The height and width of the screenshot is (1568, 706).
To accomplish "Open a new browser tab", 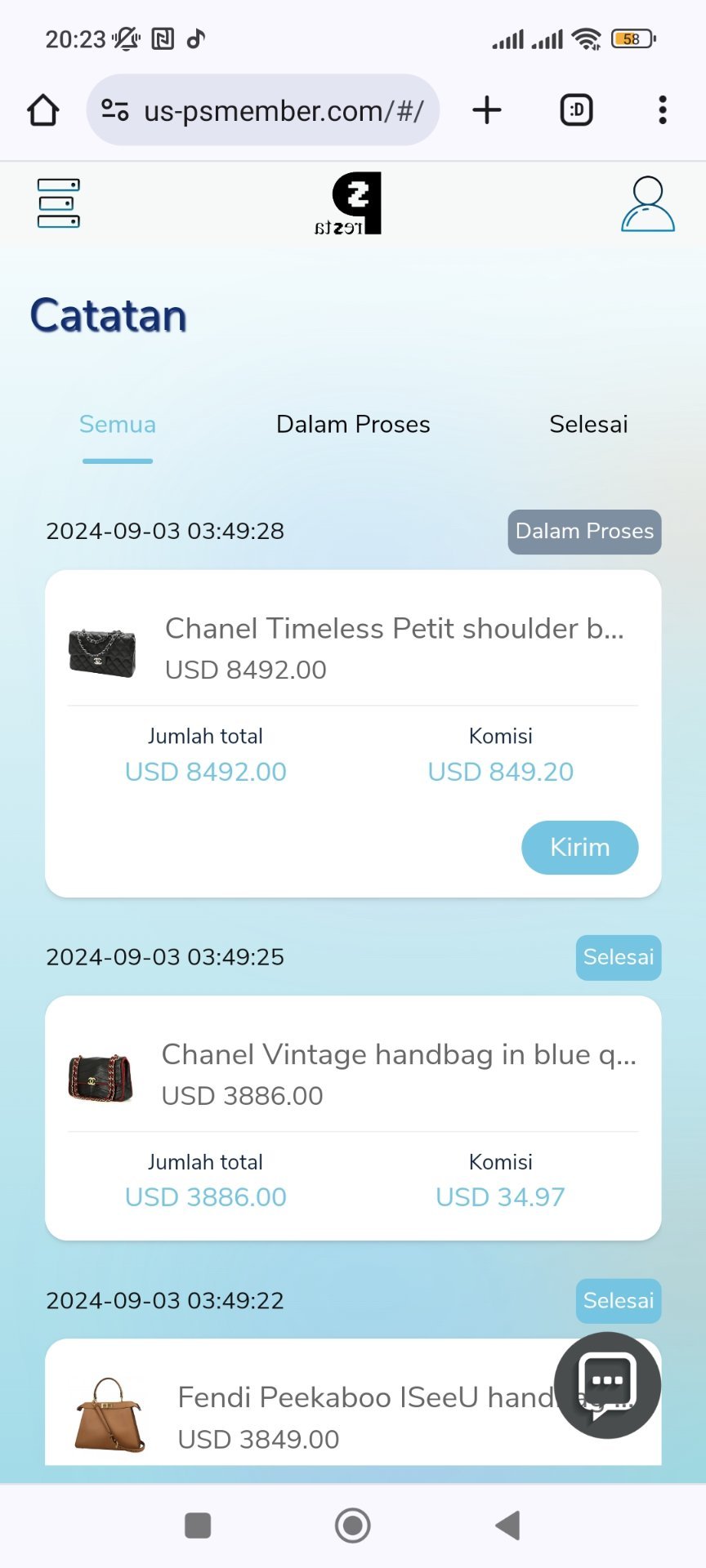I will click(487, 110).
